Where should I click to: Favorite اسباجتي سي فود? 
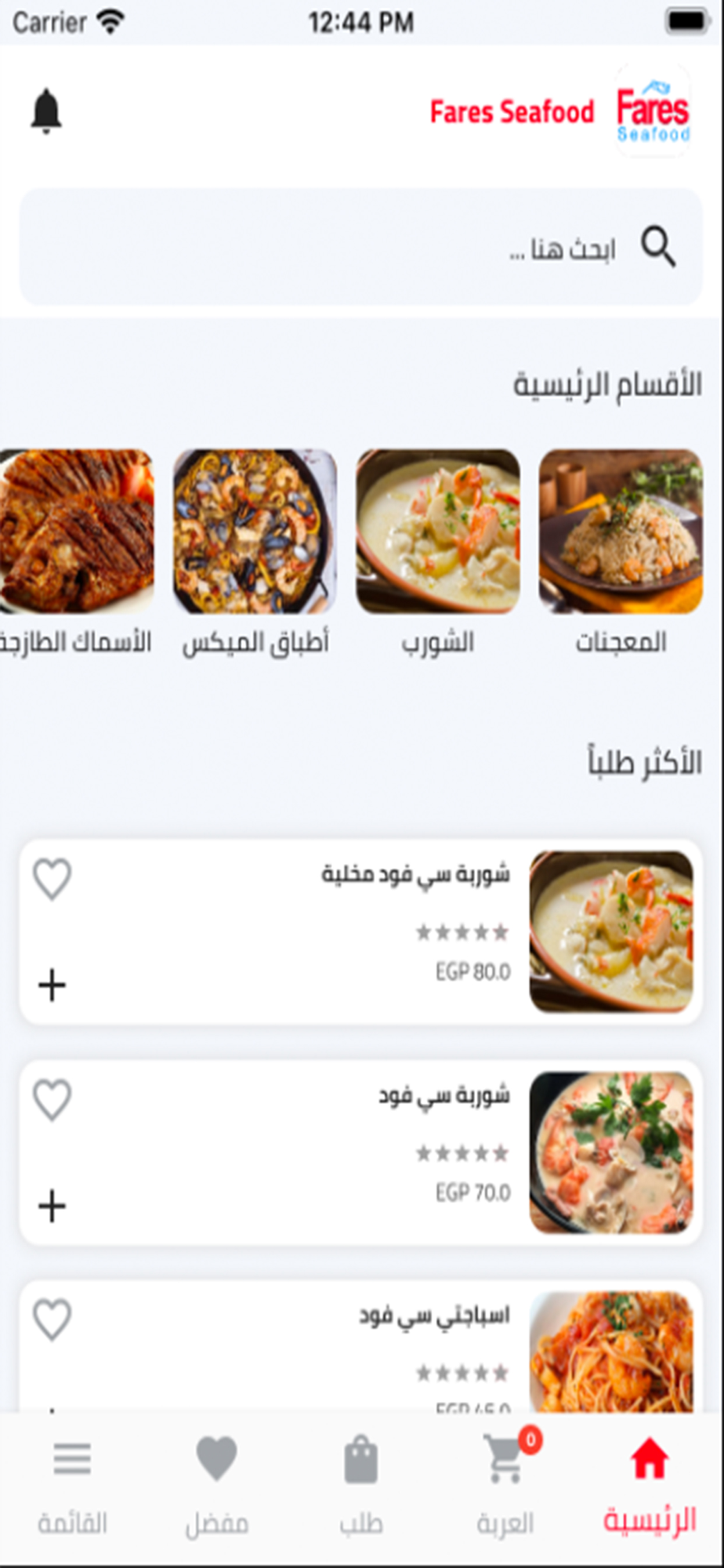52,1319
